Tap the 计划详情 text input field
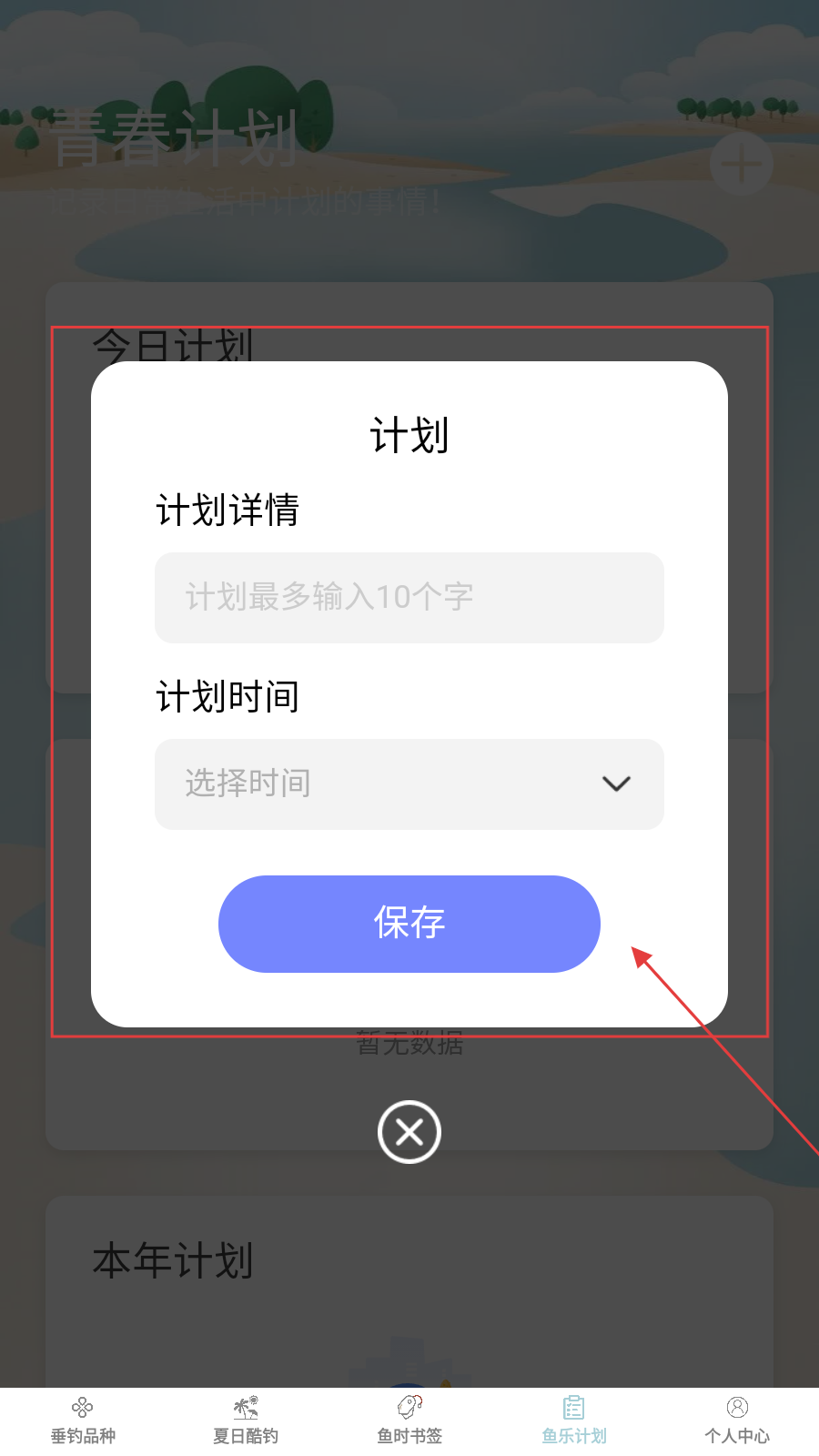Screen dimensions: 819x1456 click(x=409, y=597)
